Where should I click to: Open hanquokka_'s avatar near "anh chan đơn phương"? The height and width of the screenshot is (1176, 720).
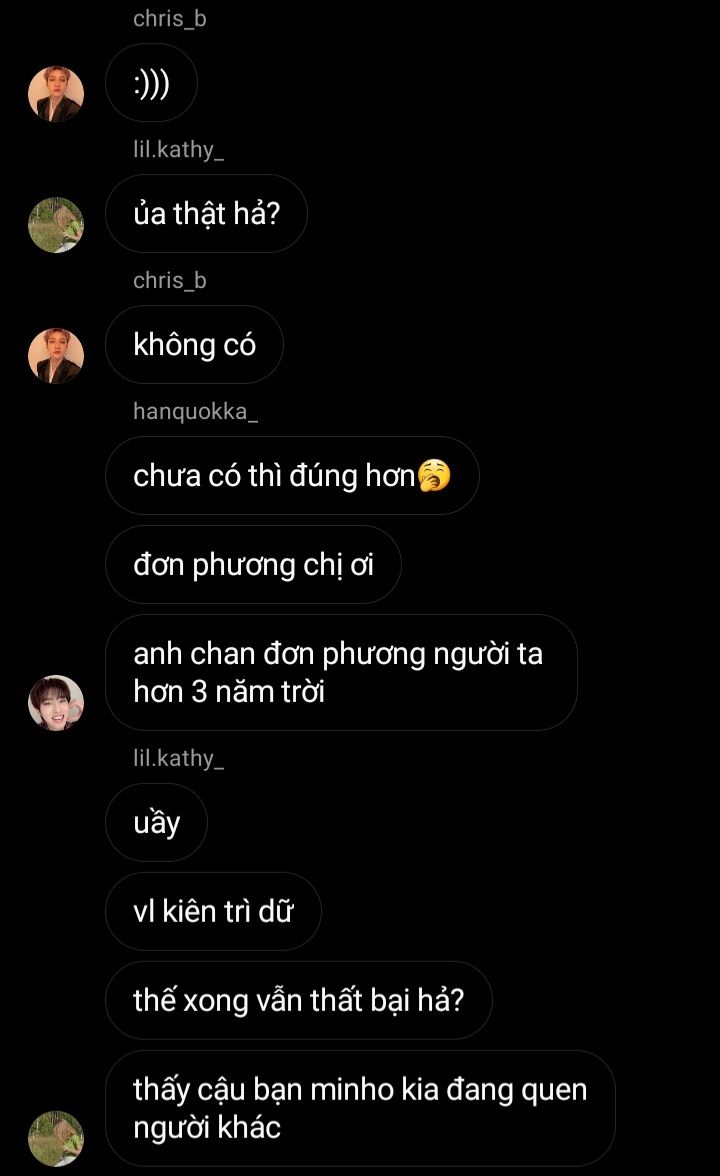(56, 703)
